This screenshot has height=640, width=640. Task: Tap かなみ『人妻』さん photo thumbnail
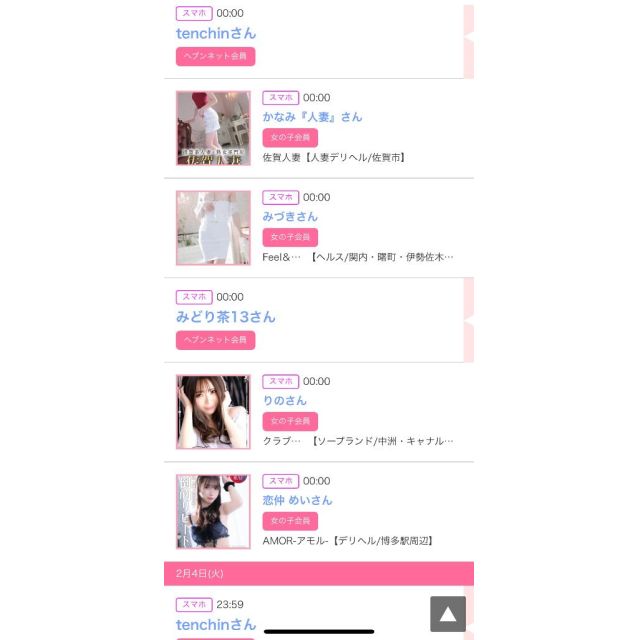tap(213, 128)
